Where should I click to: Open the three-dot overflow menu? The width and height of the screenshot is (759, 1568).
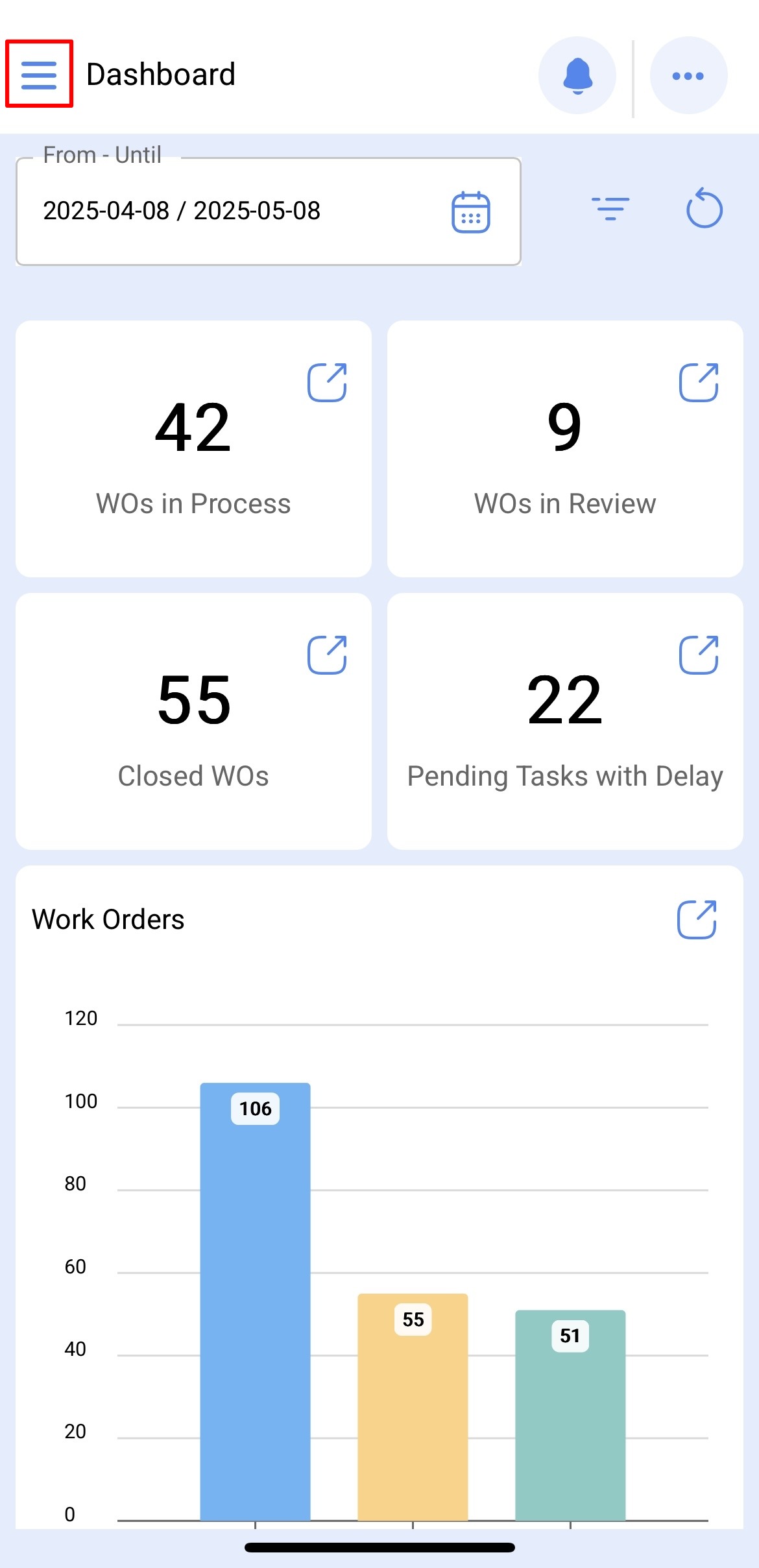[x=688, y=76]
